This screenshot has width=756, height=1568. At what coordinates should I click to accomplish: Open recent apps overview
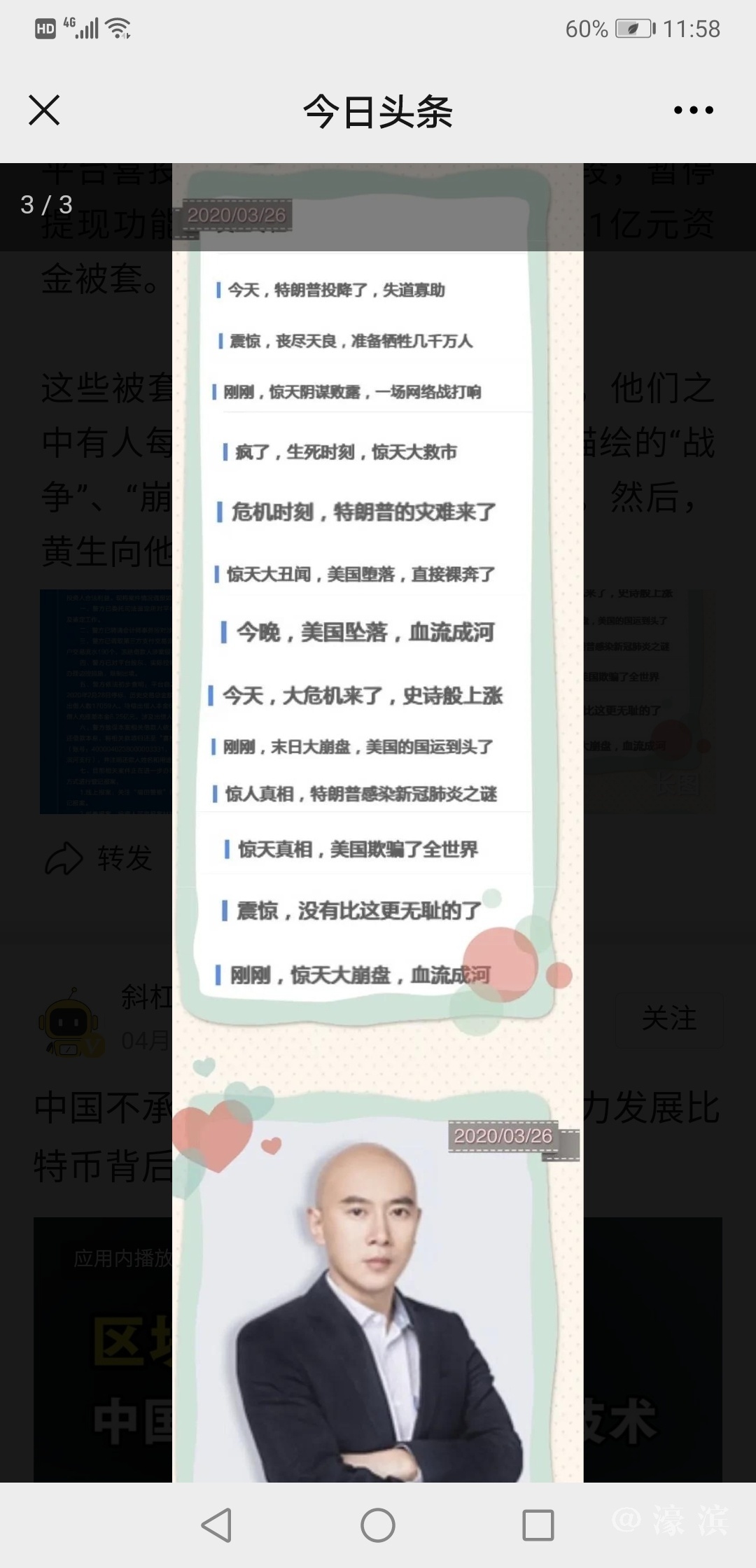coord(538,1525)
